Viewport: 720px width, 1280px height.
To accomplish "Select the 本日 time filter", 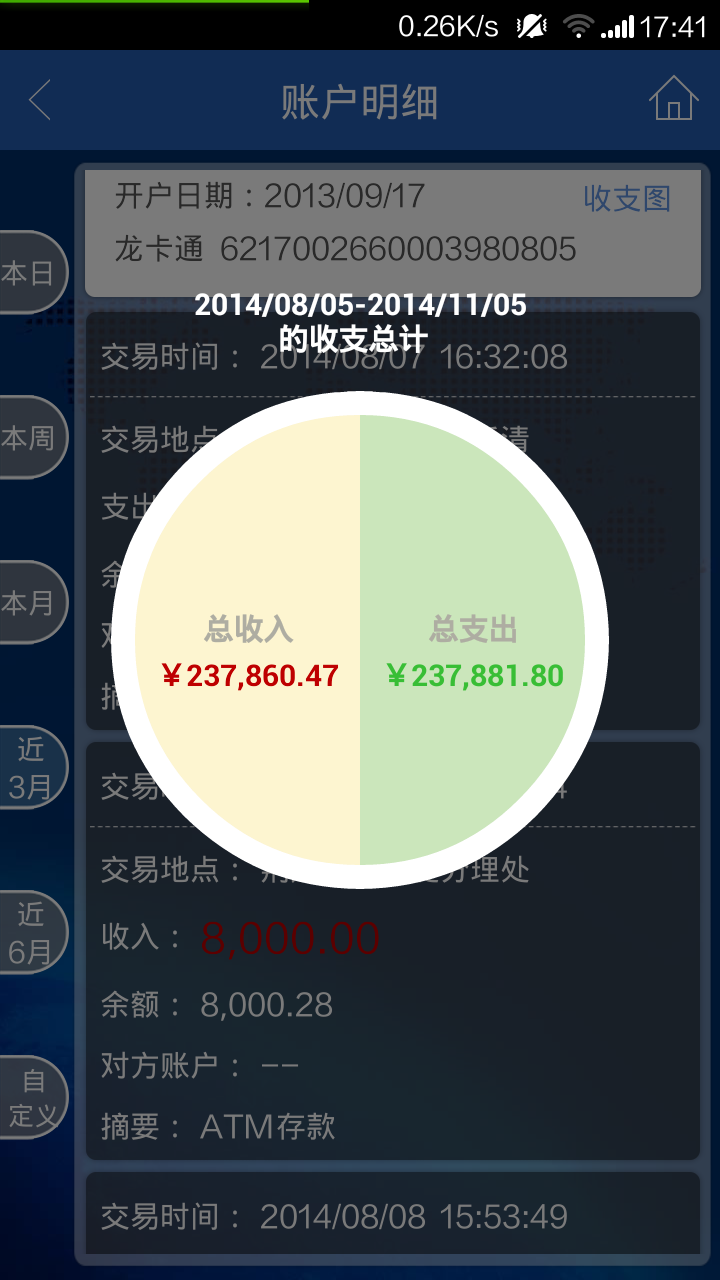I will click(29, 273).
